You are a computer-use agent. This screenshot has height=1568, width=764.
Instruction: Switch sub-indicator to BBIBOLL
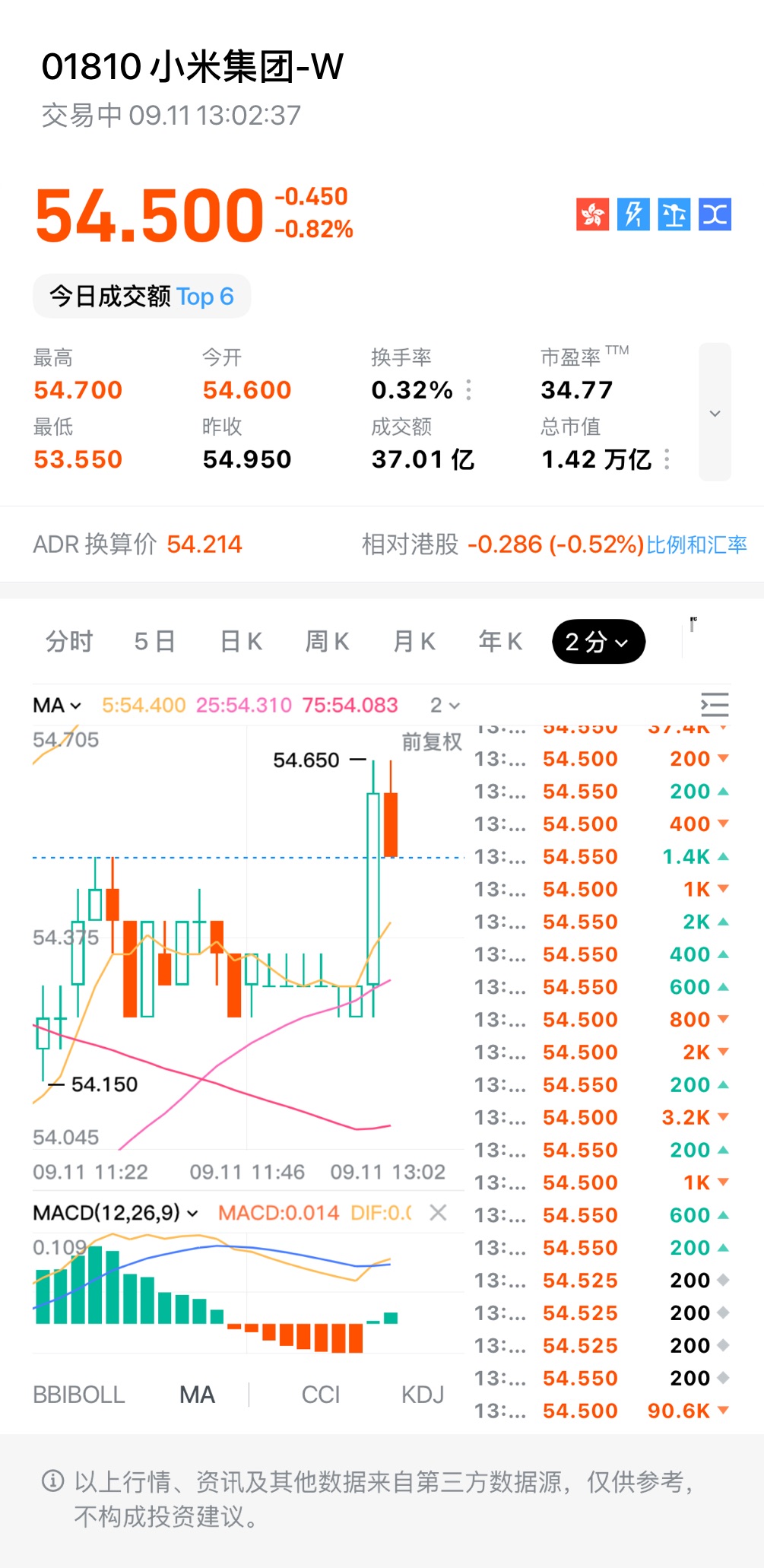[78, 1395]
